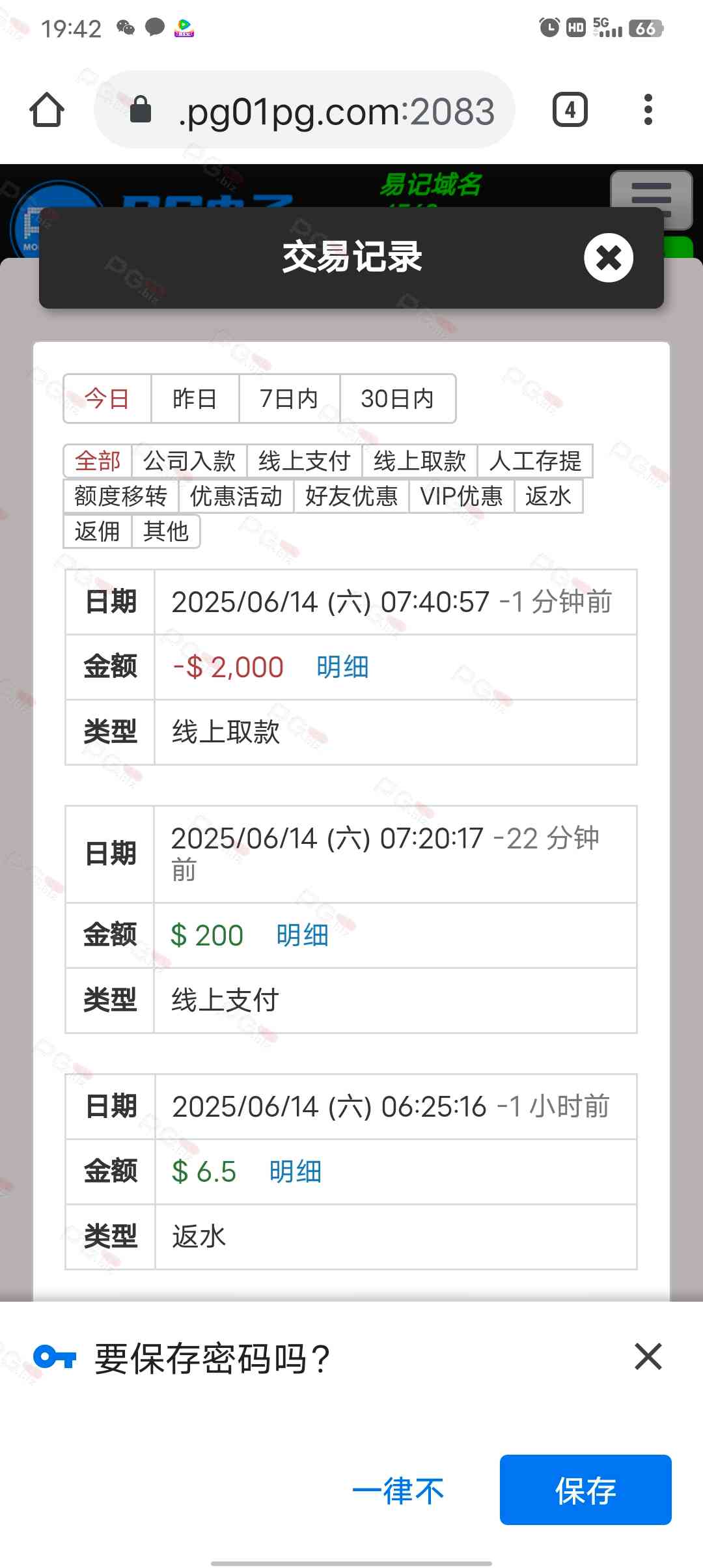
Task: Filter records by 线上支付
Action: (x=305, y=461)
